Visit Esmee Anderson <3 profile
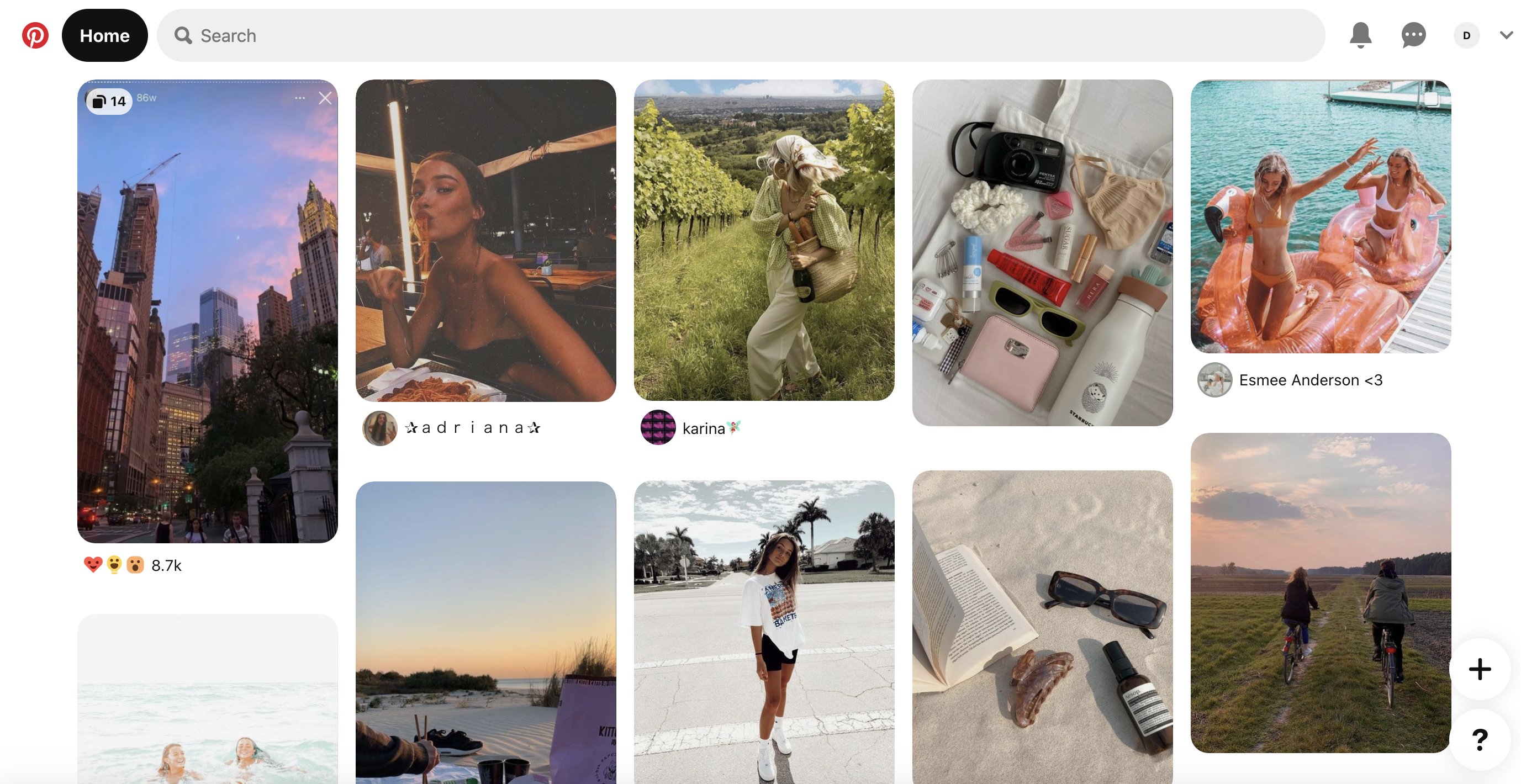 1309,380
